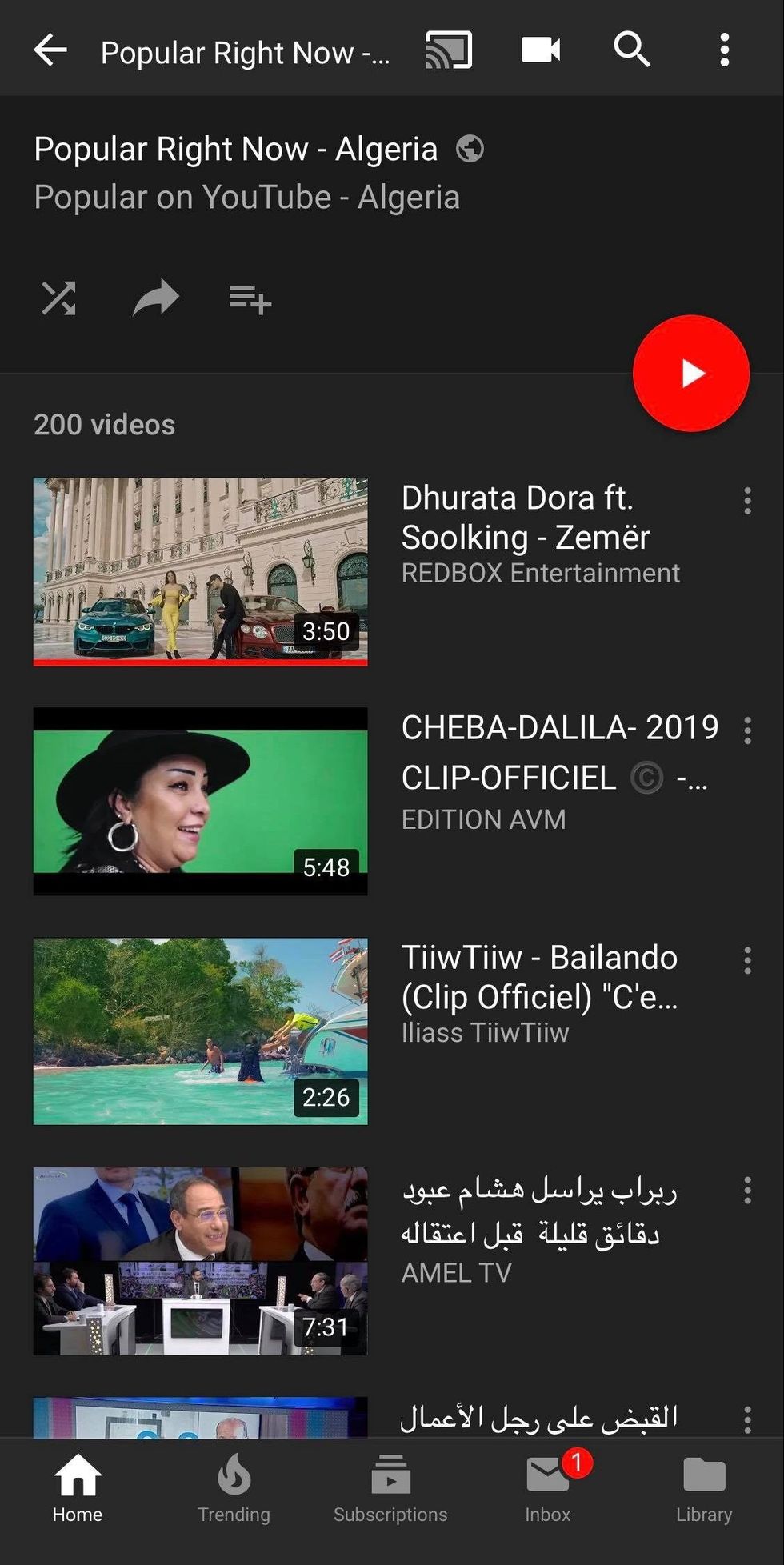This screenshot has width=784, height=1565.
Task: Shuffle the Algeria playlist
Action: pos(58,298)
